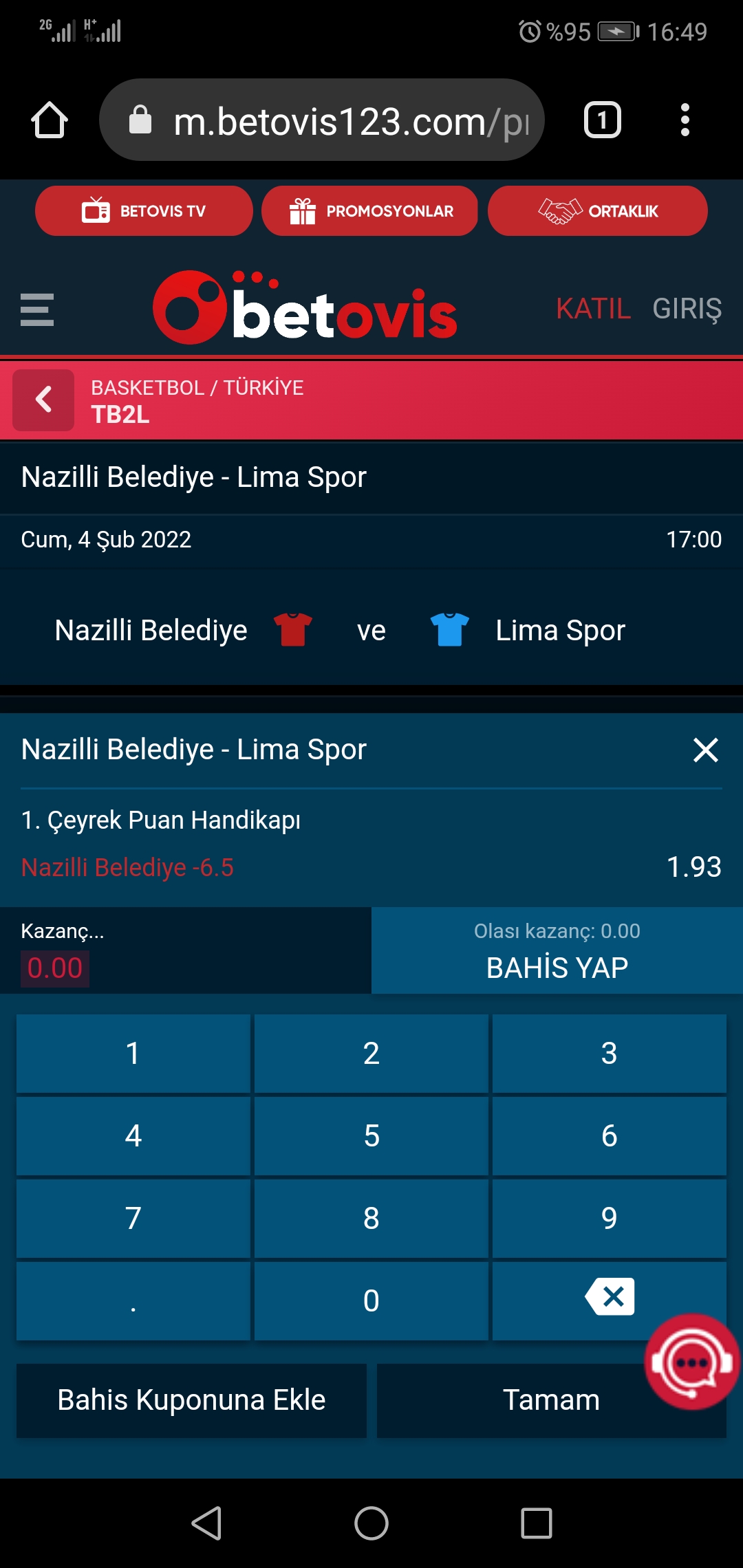Screen dimensions: 743x1568
Task: Open the live support chat bubble
Action: pyautogui.click(x=691, y=1362)
